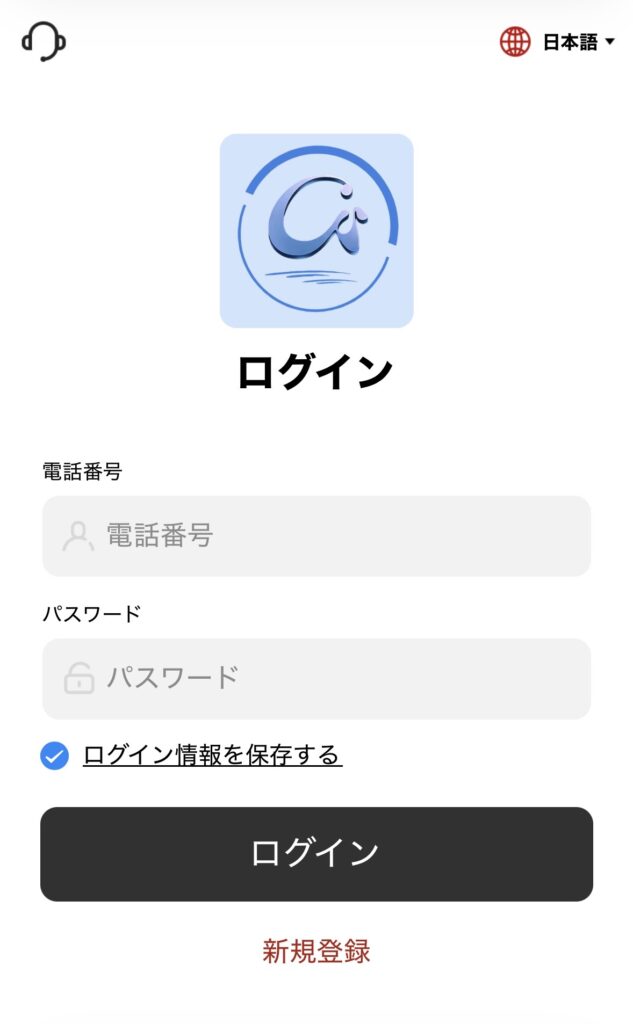Tap the 電話番号 input field
633x1024 pixels.
pyautogui.click(x=316, y=536)
